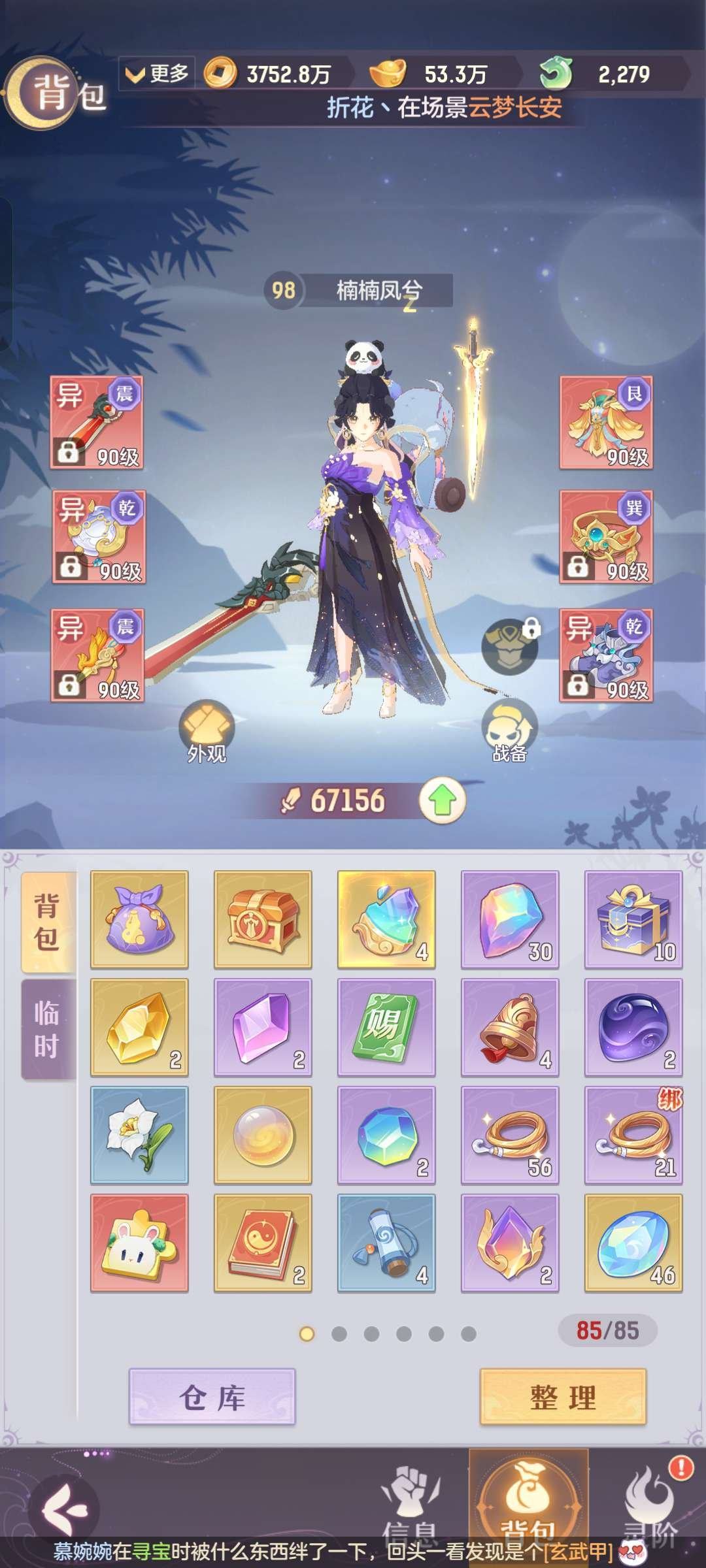Sort inventory with the 整理 button
The width and height of the screenshot is (706, 1568).
pos(563,1396)
